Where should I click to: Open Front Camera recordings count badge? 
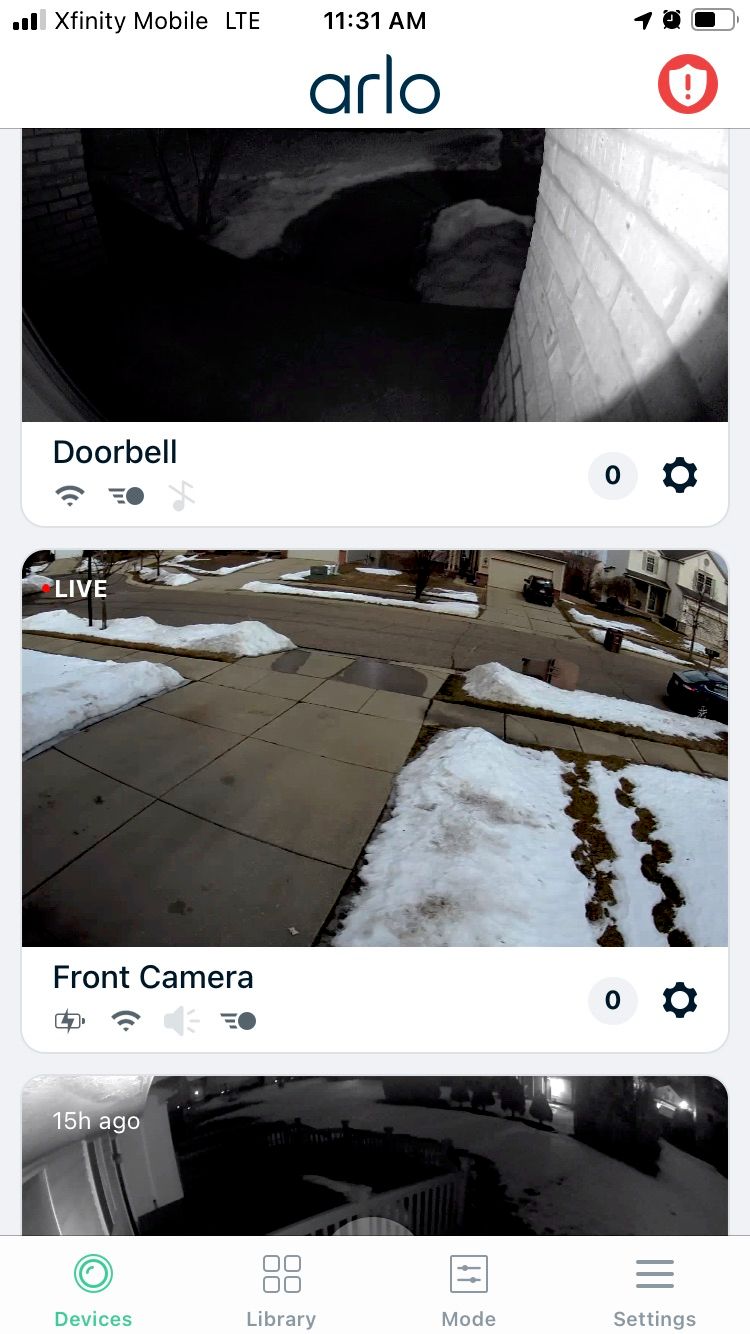coord(612,999)
